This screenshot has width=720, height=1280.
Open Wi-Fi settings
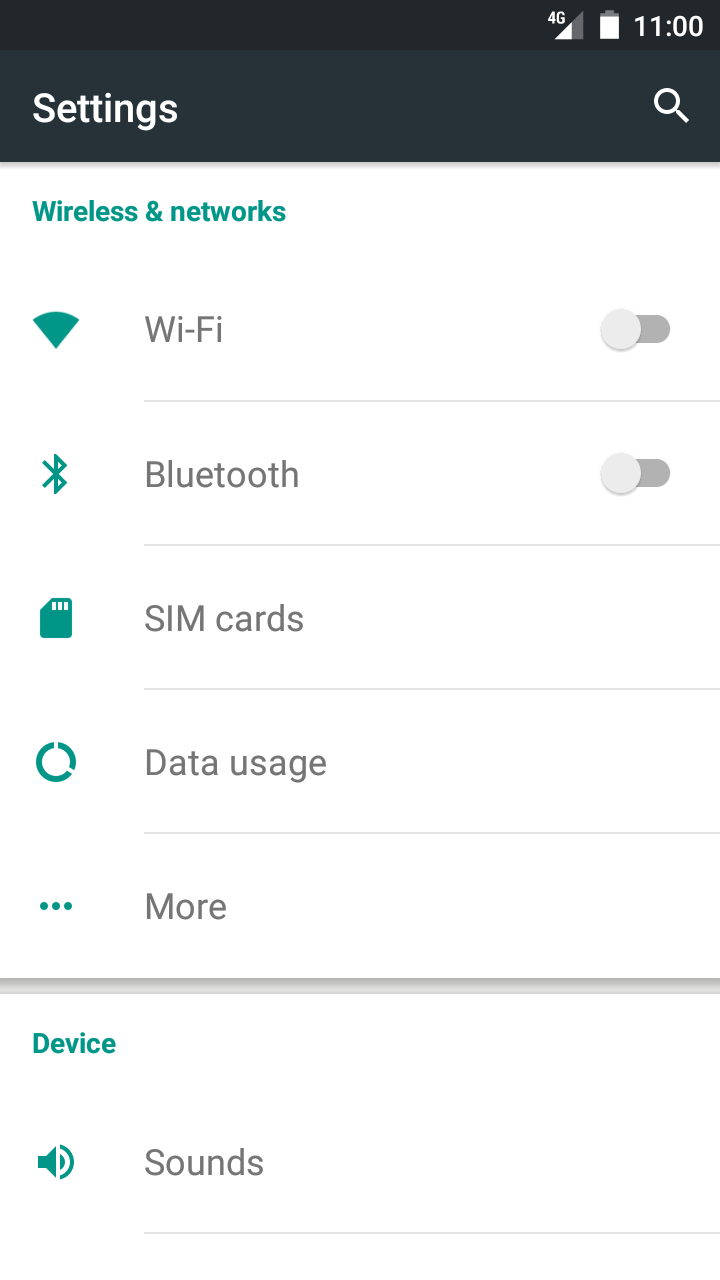[360, 329]
